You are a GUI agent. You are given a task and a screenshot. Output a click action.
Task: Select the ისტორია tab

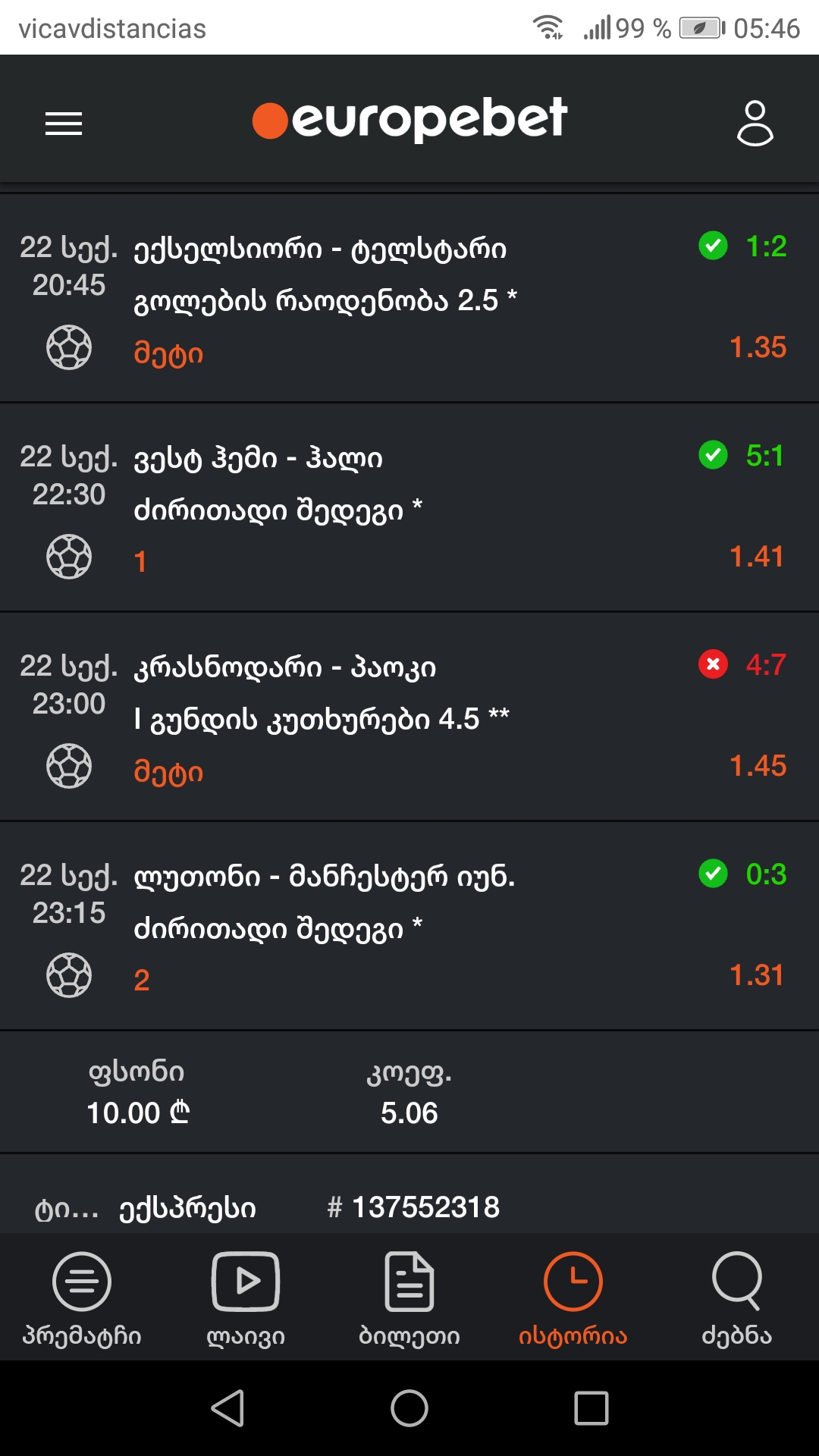coord(573,1298)
